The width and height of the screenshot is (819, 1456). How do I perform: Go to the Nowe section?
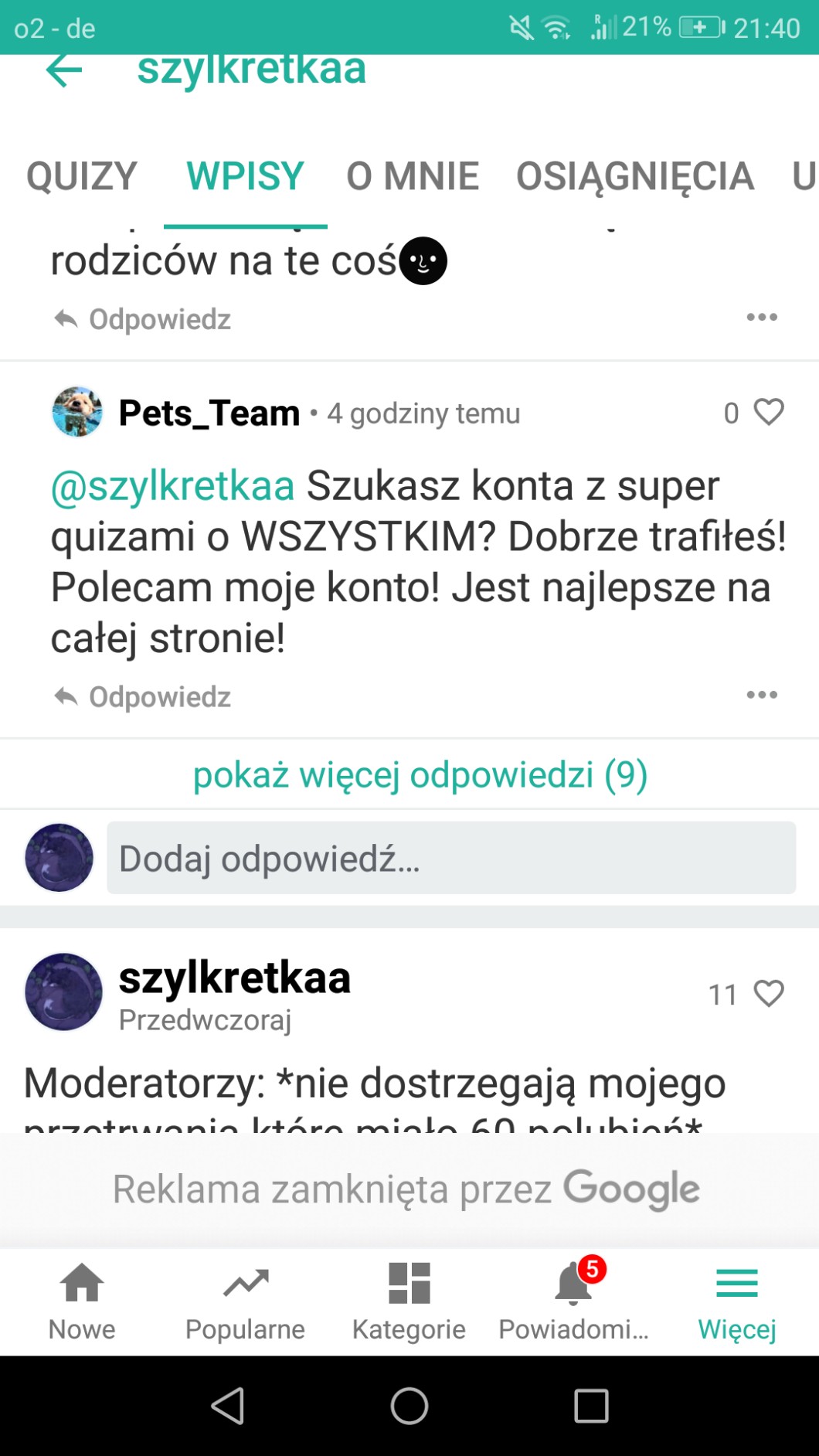click(82, 1301)
